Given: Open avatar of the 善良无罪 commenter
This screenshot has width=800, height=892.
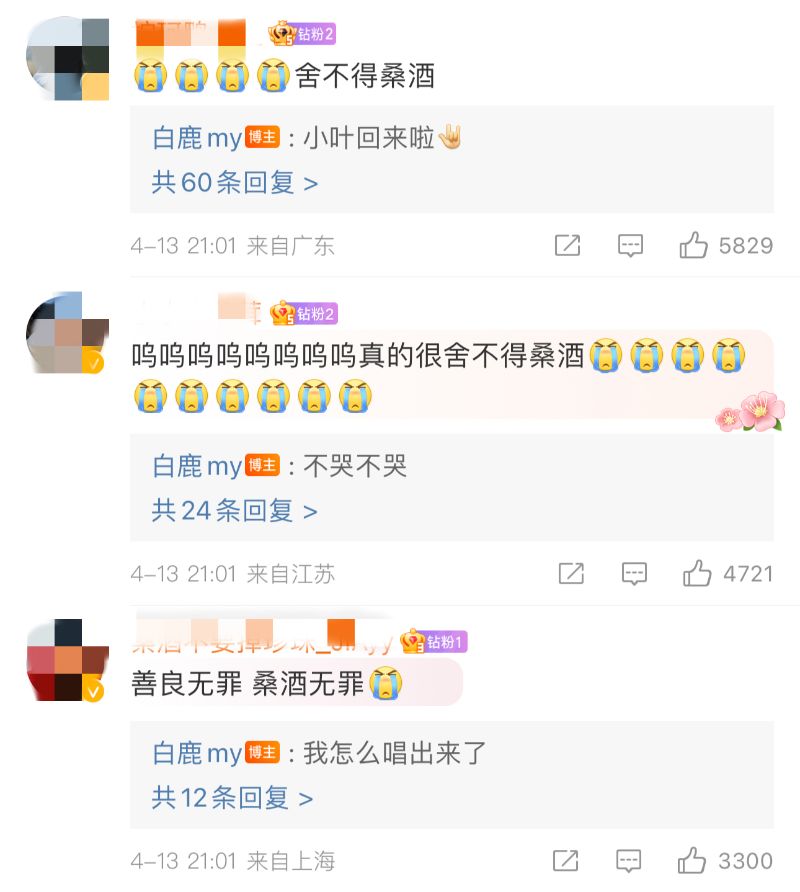Looking at the screenshot, I should 67,660.
